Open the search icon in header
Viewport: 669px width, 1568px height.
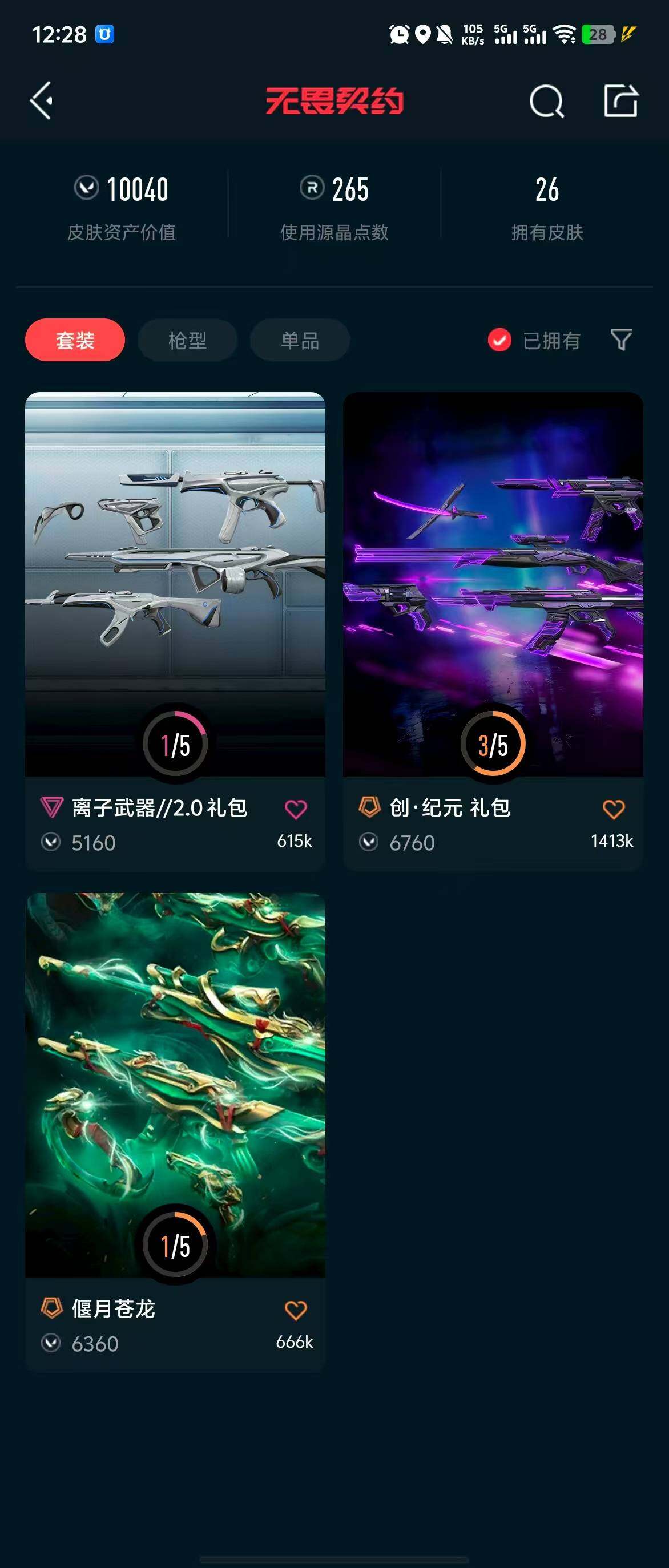(546, 101)
